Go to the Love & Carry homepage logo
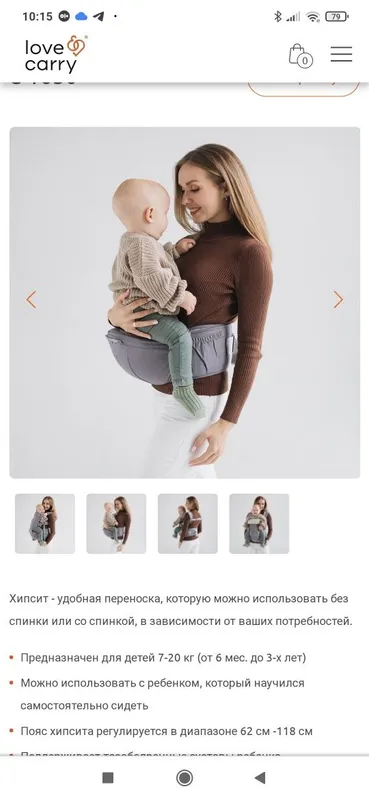The width and height of the screenshot is (369, 800). [56, 54]
